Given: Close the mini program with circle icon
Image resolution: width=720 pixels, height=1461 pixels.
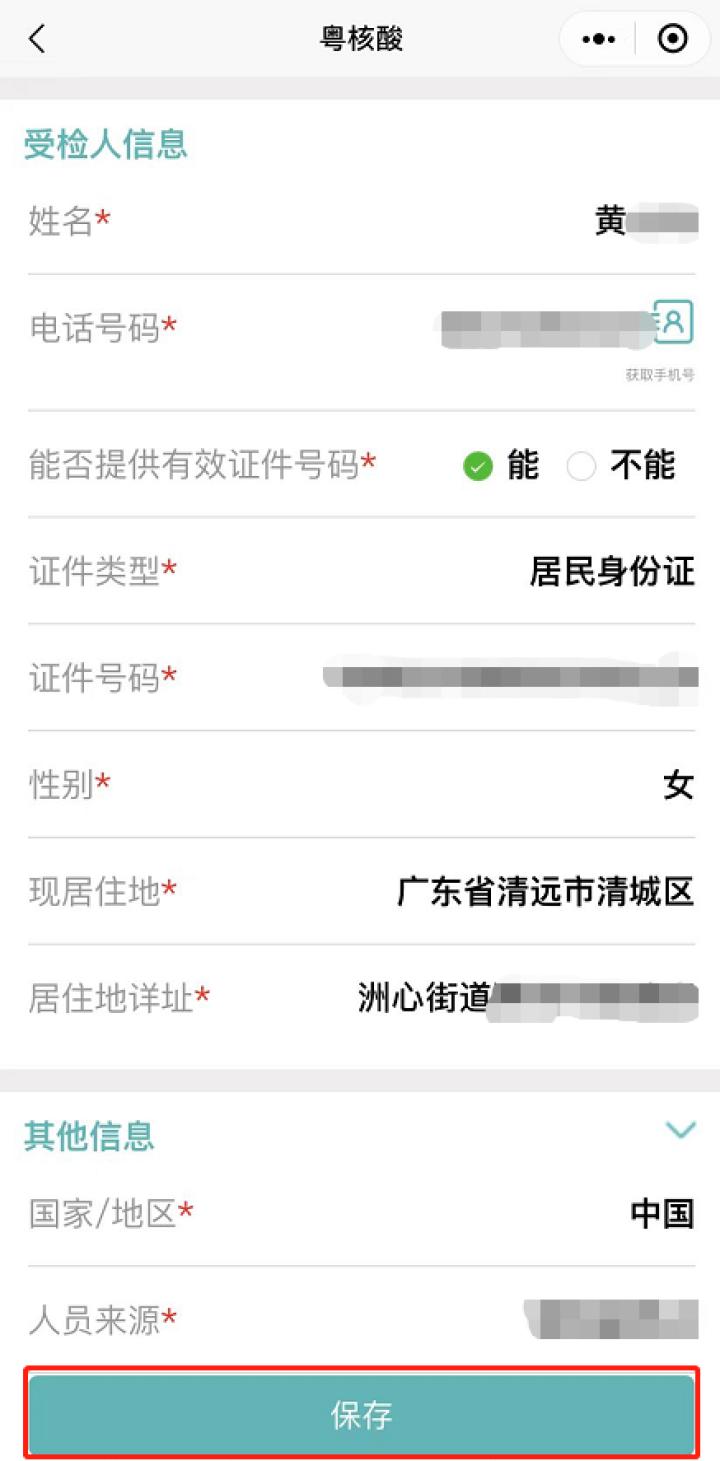Looking at the screenshot, I should pos(673,39).
